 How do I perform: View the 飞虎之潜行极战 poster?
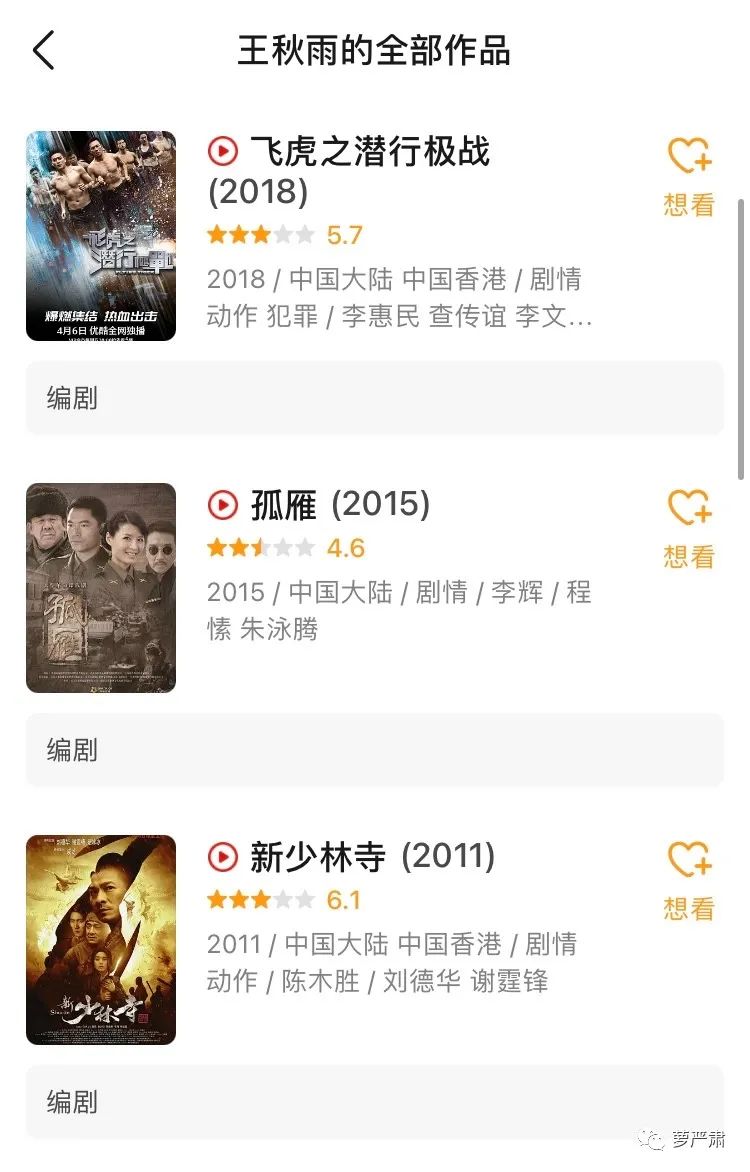click(101, 236)
